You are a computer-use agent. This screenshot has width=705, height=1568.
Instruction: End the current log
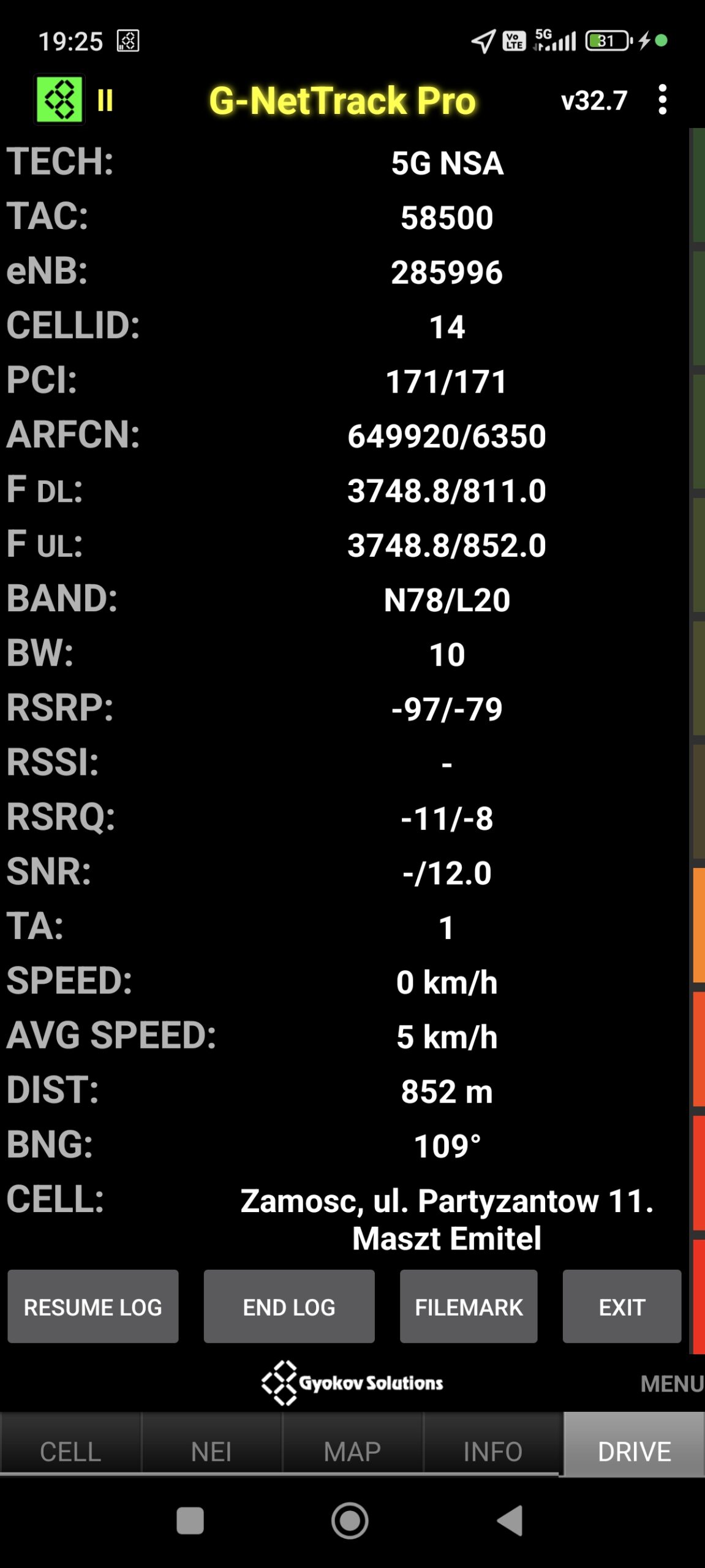coord(288,1306)
